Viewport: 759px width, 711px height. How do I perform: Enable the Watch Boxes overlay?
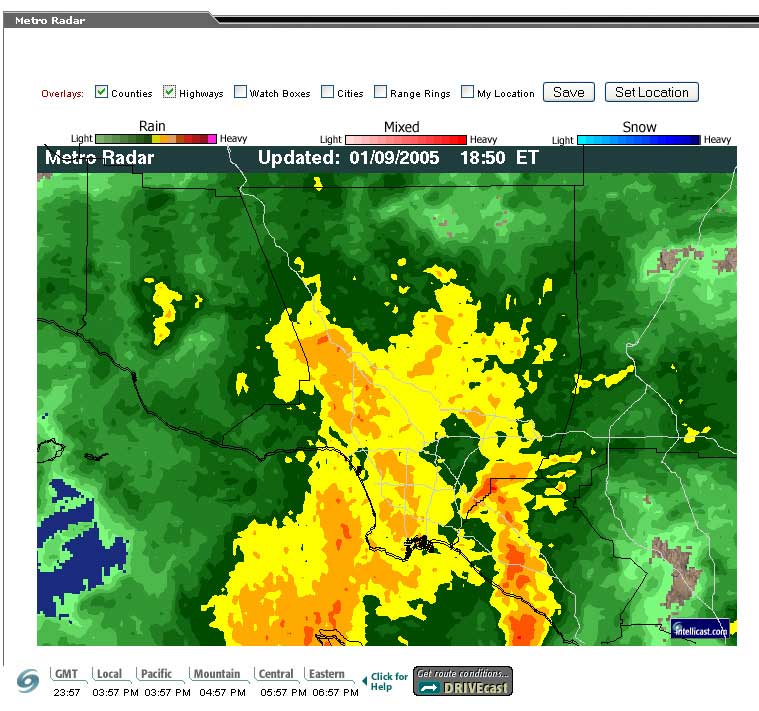click(x=241, y=92)
